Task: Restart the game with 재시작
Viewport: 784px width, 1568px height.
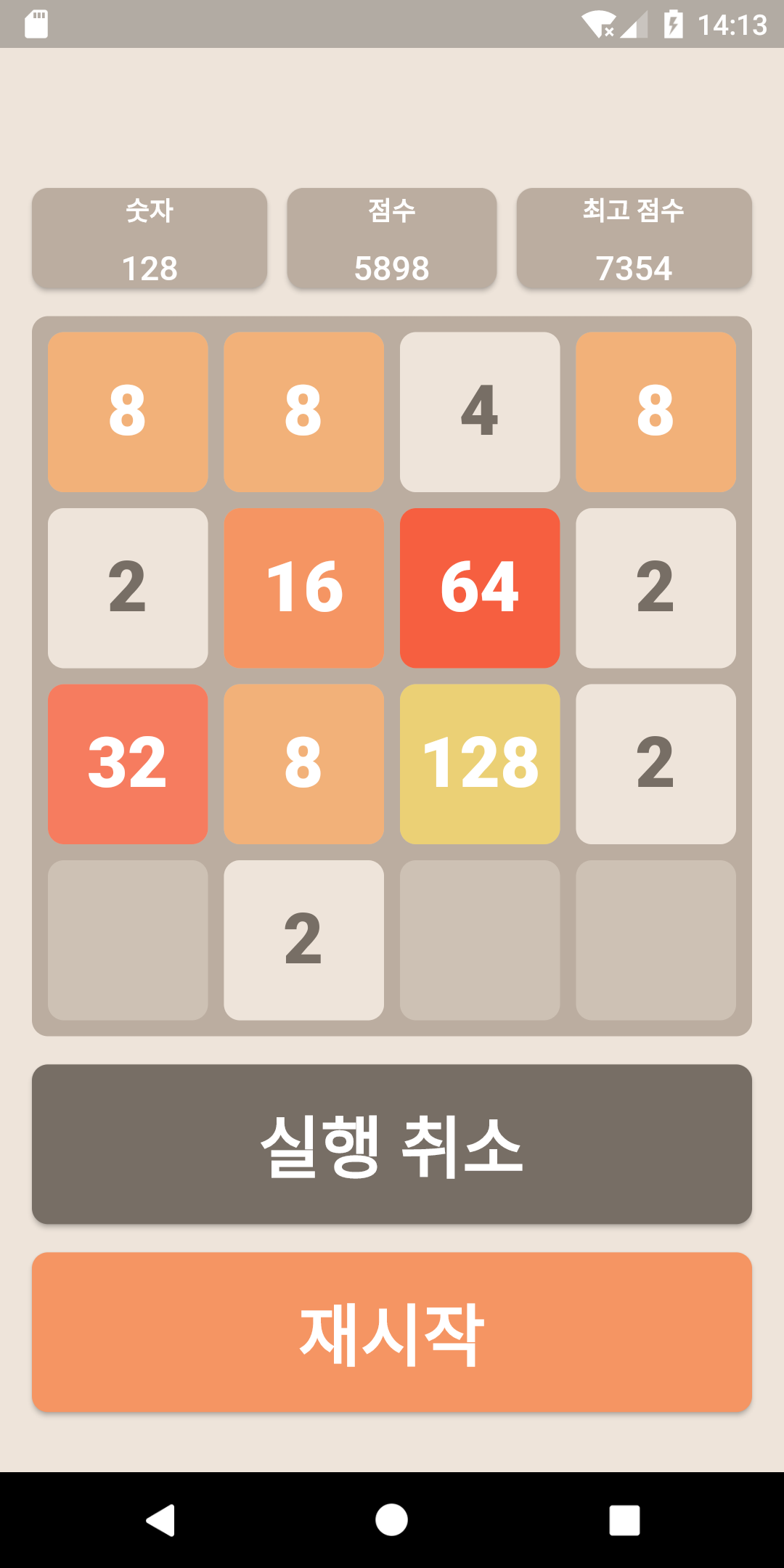Action: [392, 1332]
